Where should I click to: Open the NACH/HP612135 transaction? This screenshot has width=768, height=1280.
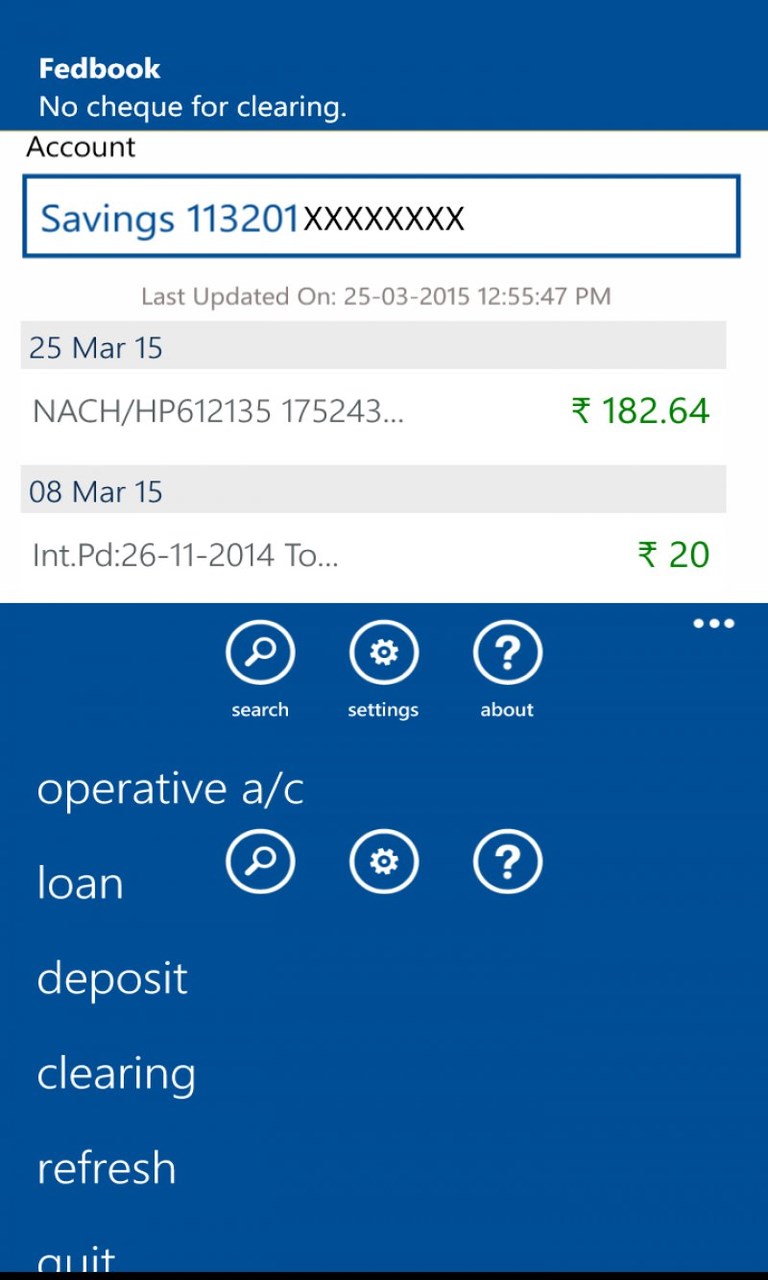[x=370, y=411]
